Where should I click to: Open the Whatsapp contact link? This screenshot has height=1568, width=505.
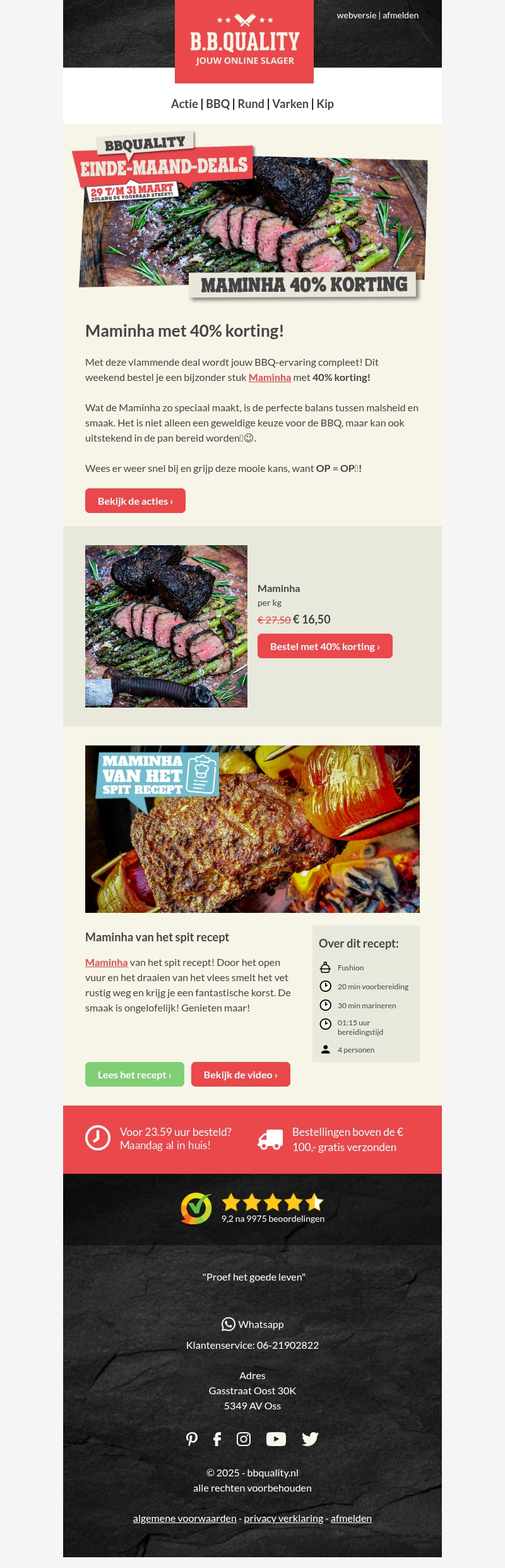coord(252,1324)
